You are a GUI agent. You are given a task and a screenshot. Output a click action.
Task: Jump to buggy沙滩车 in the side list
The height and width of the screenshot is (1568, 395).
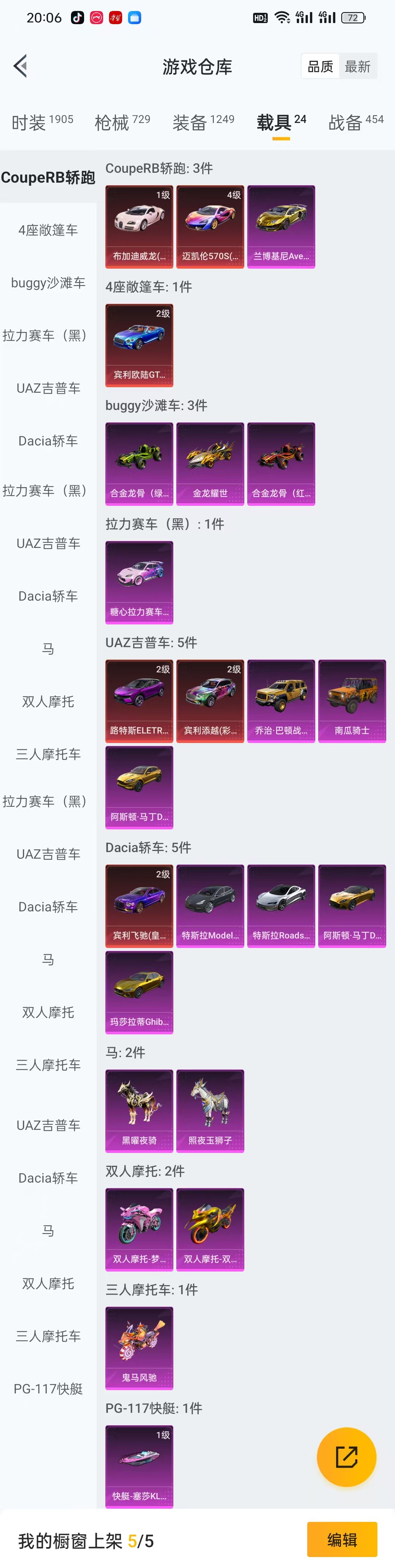tap(48, 283)
